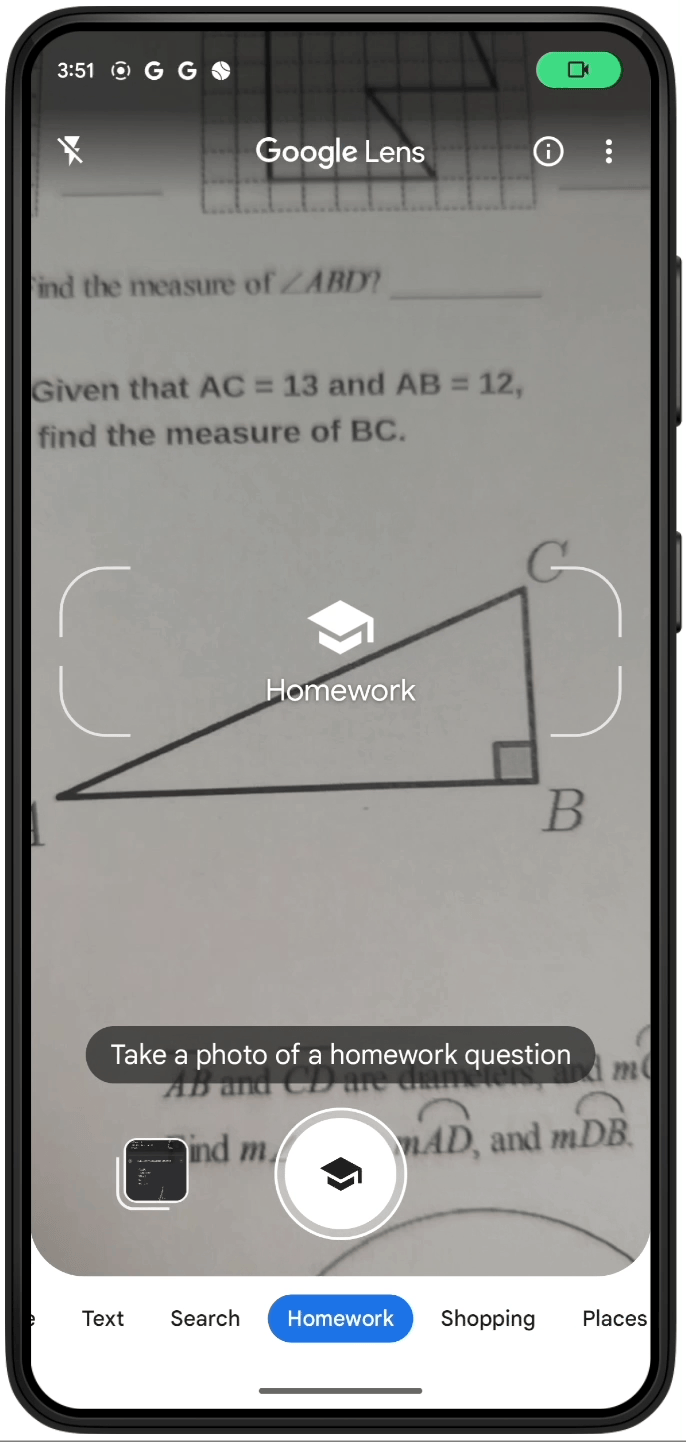Viewport: 686px width, 1442px height.
Task: Capture the homework photo with shutter button
Action: 340,1174
